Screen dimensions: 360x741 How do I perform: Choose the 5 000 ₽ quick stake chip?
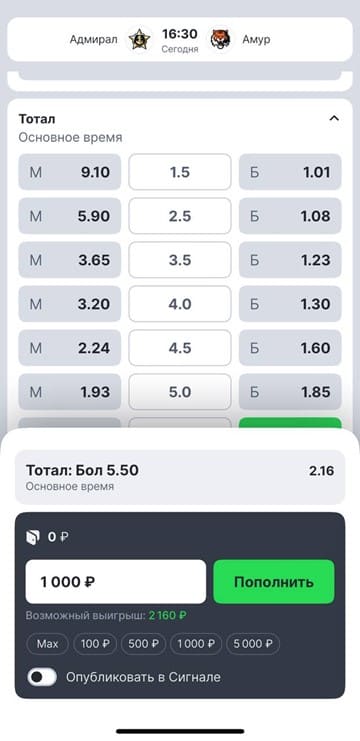(x=253, y=644)
